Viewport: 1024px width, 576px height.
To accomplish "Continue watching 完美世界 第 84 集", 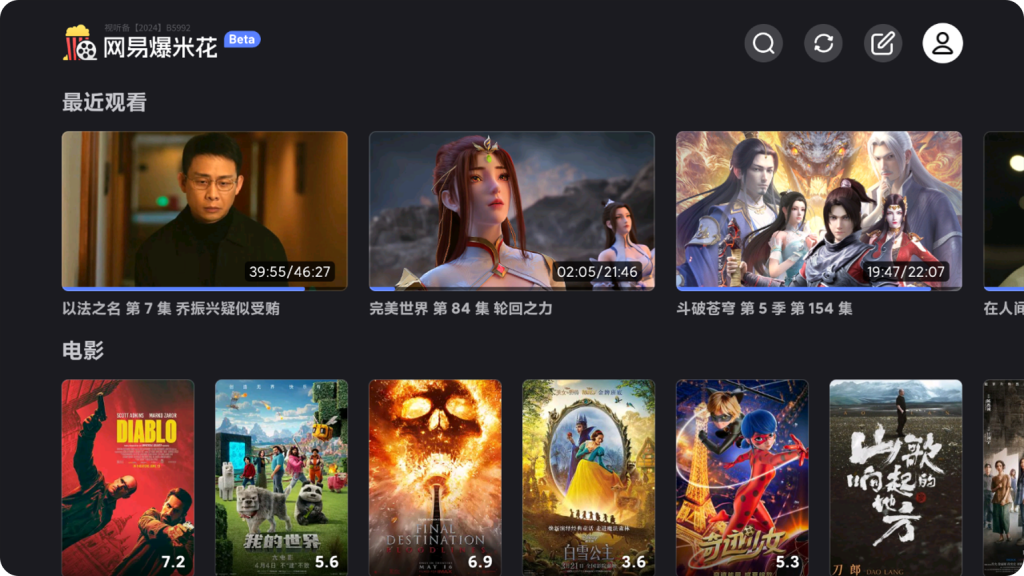I will pyautogui.click(x=511, y=211).
